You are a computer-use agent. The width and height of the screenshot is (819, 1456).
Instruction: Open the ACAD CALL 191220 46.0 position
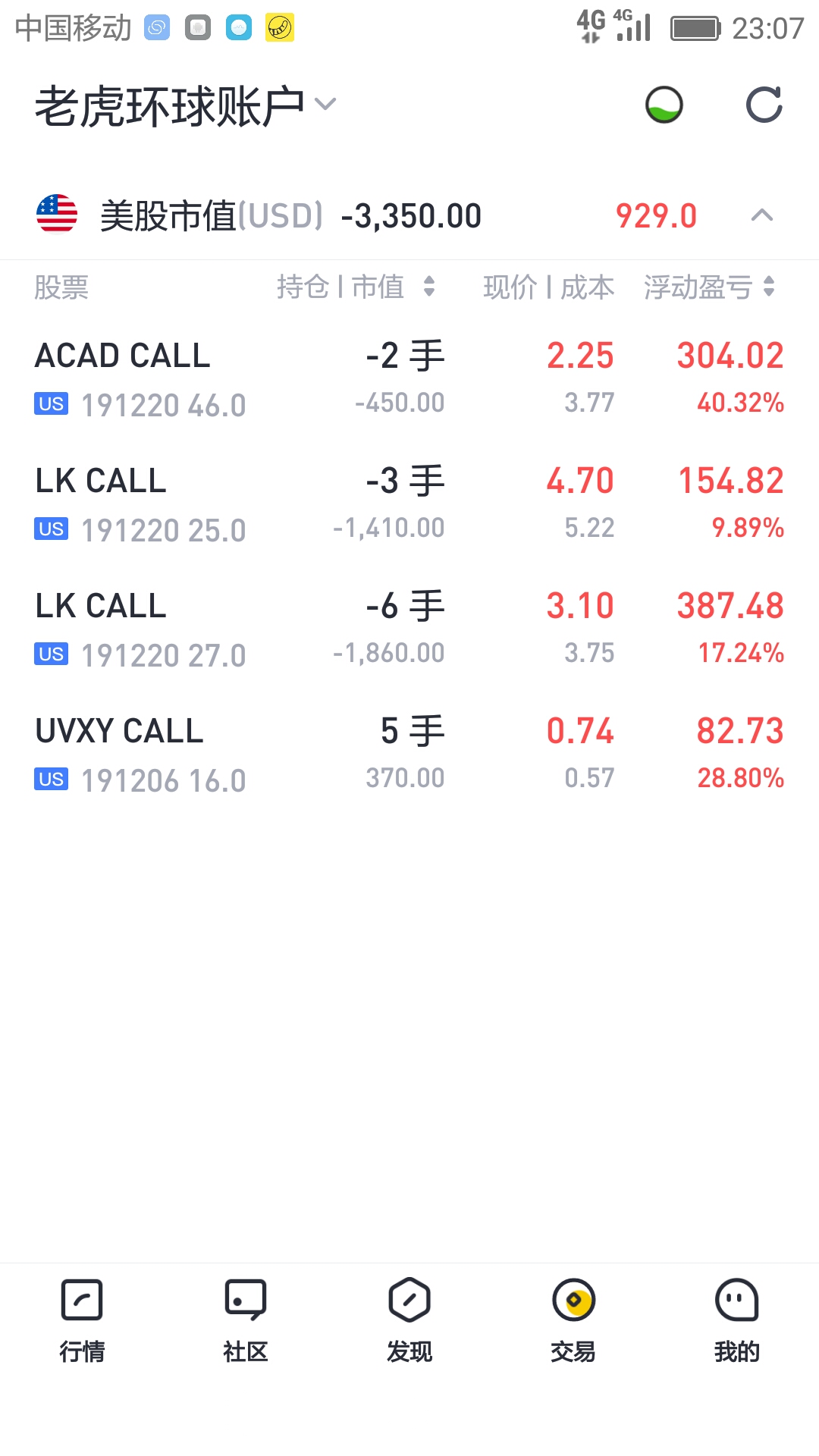point(409,378)
